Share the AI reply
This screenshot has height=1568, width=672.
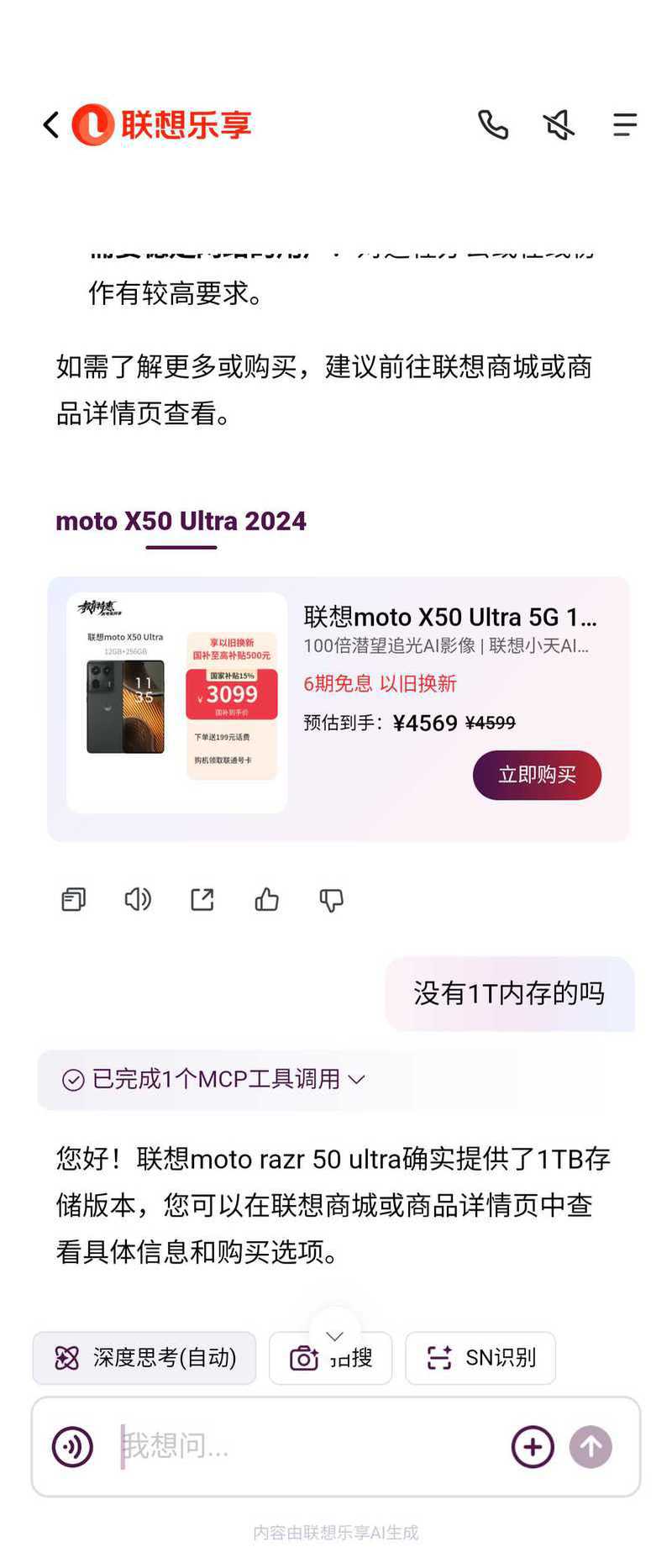tap(202, 900)
